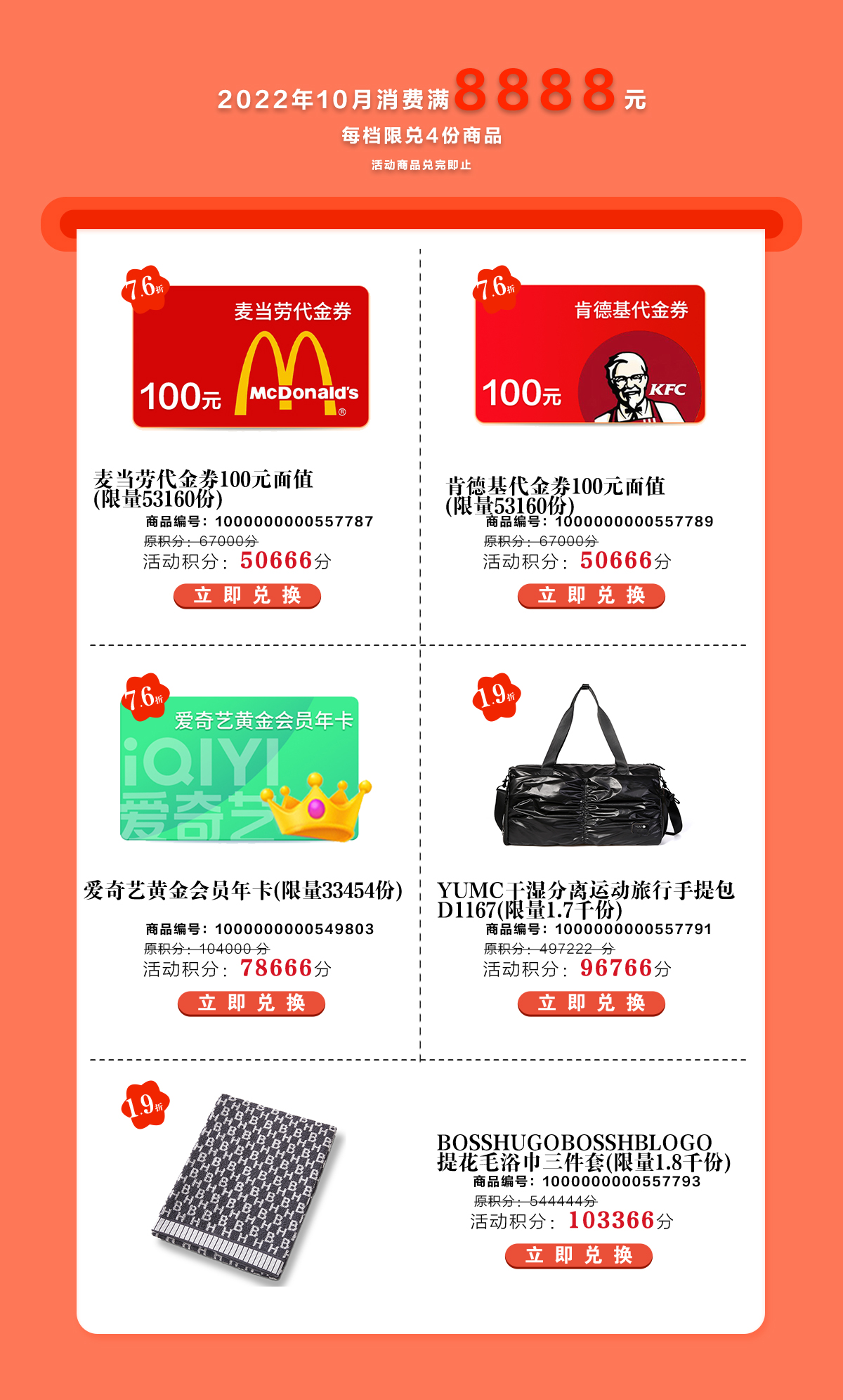The image size is (843, 1400).
Task: Redeem the McDonald's 100 yuan voucher
Action: (247, 596)
